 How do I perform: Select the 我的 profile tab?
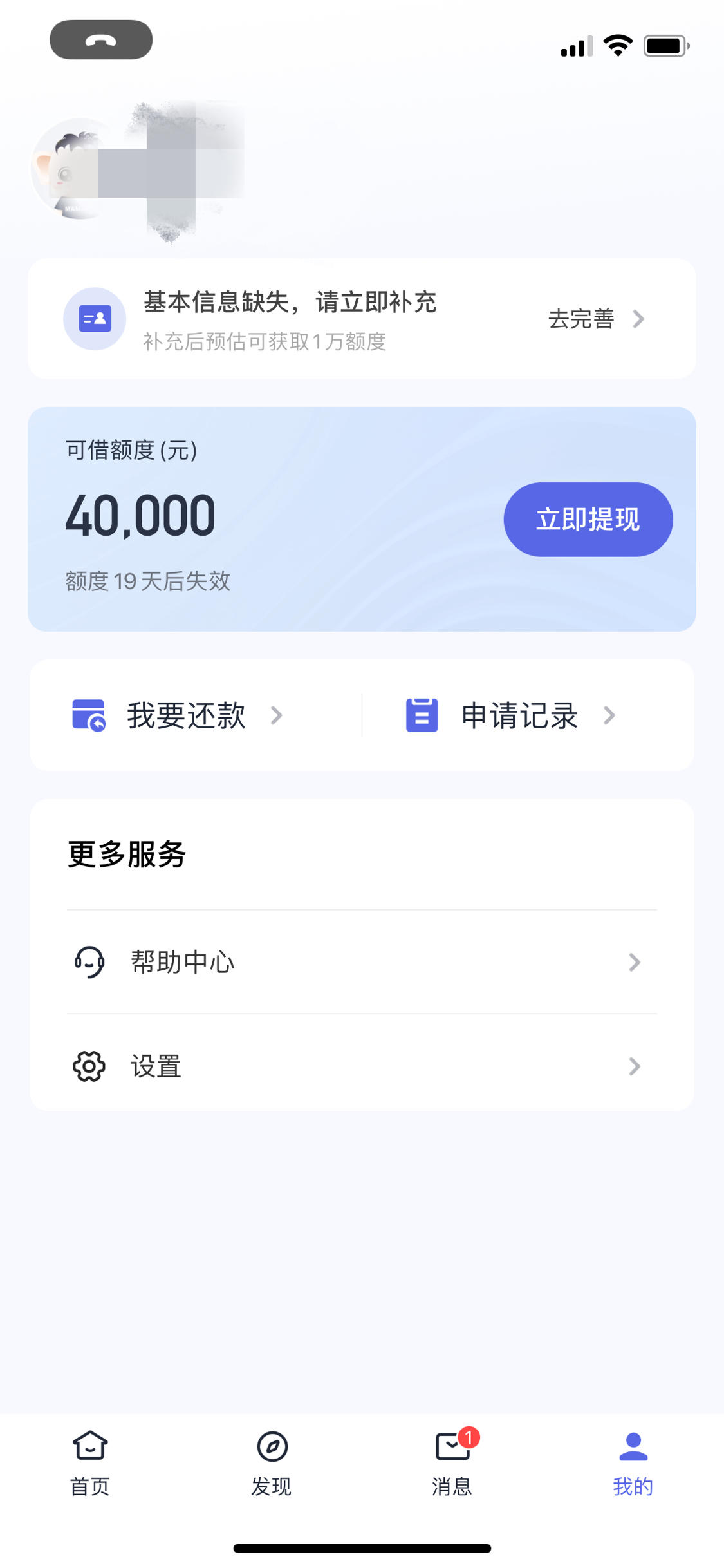pos(633,1460)
